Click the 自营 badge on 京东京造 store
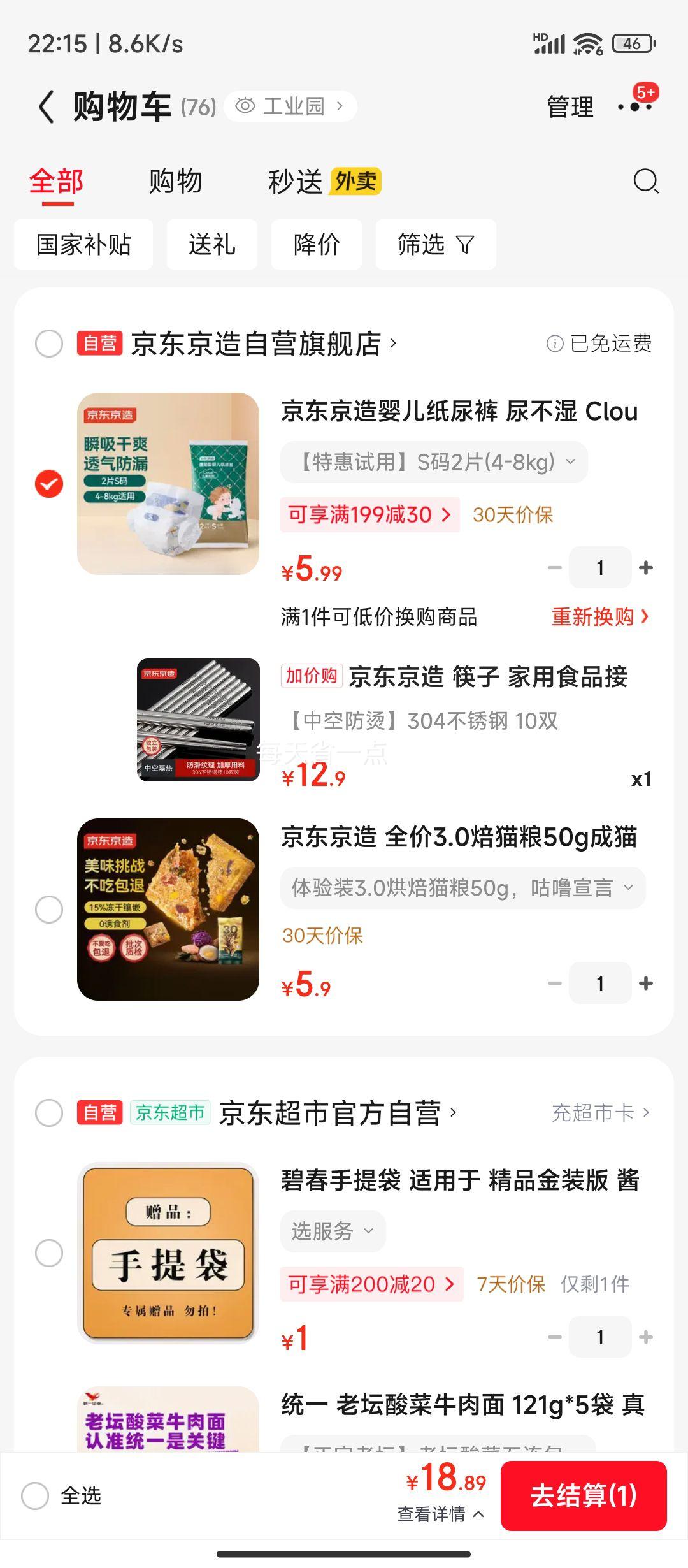688x1568 pixels. [99, 344]
